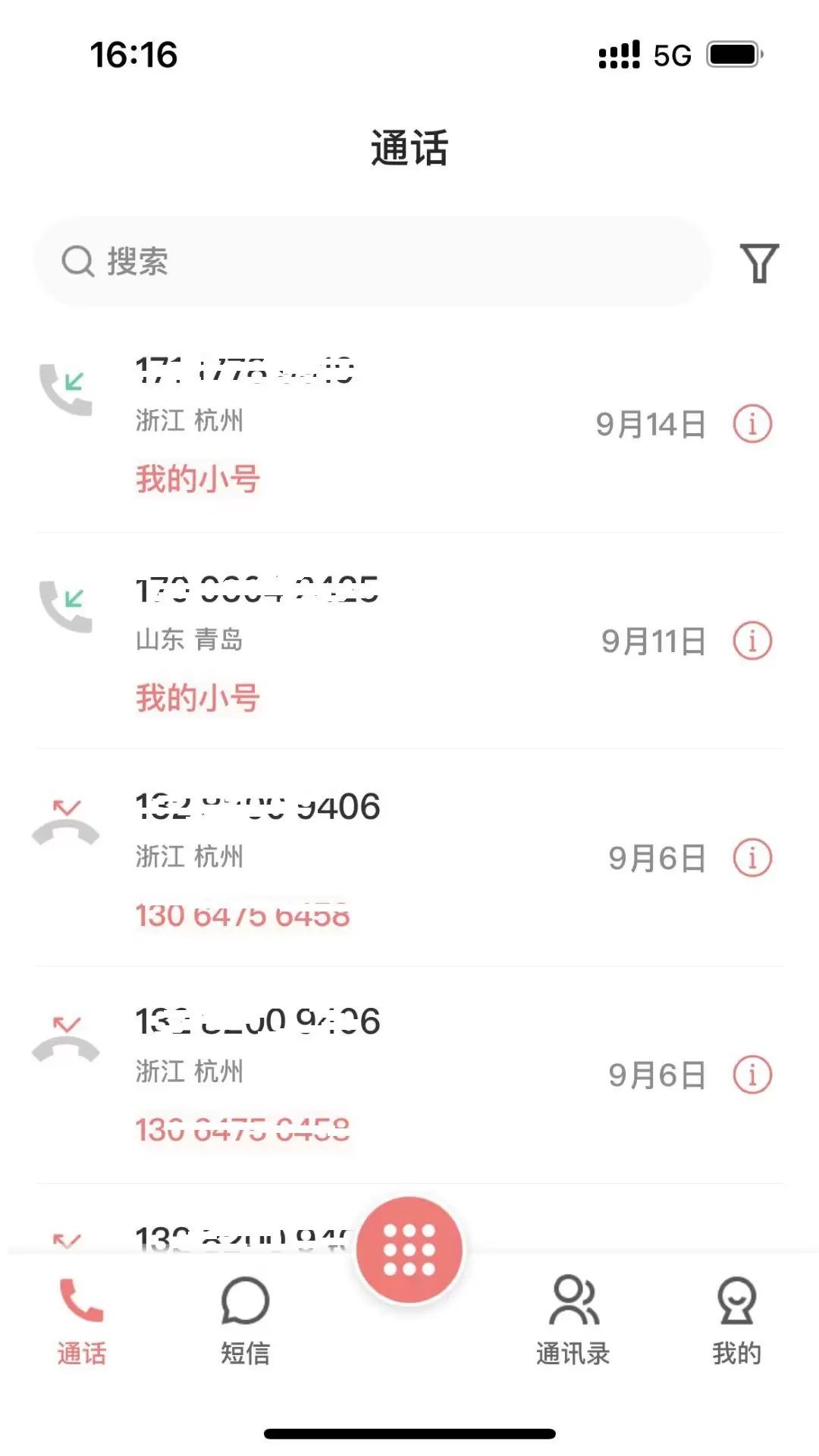
Task: Select the 通话 tab
Action: coord(81,1320)
